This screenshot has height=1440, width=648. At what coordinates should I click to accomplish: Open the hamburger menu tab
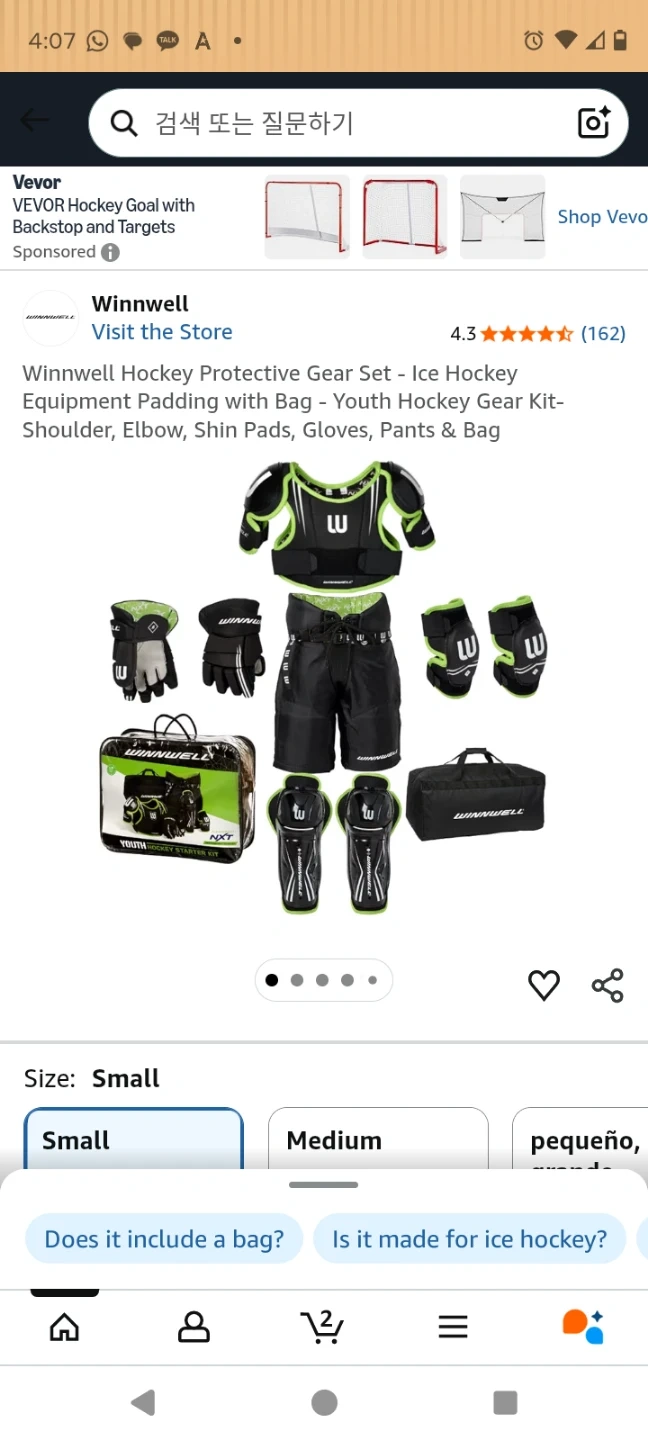[453, 1327]
